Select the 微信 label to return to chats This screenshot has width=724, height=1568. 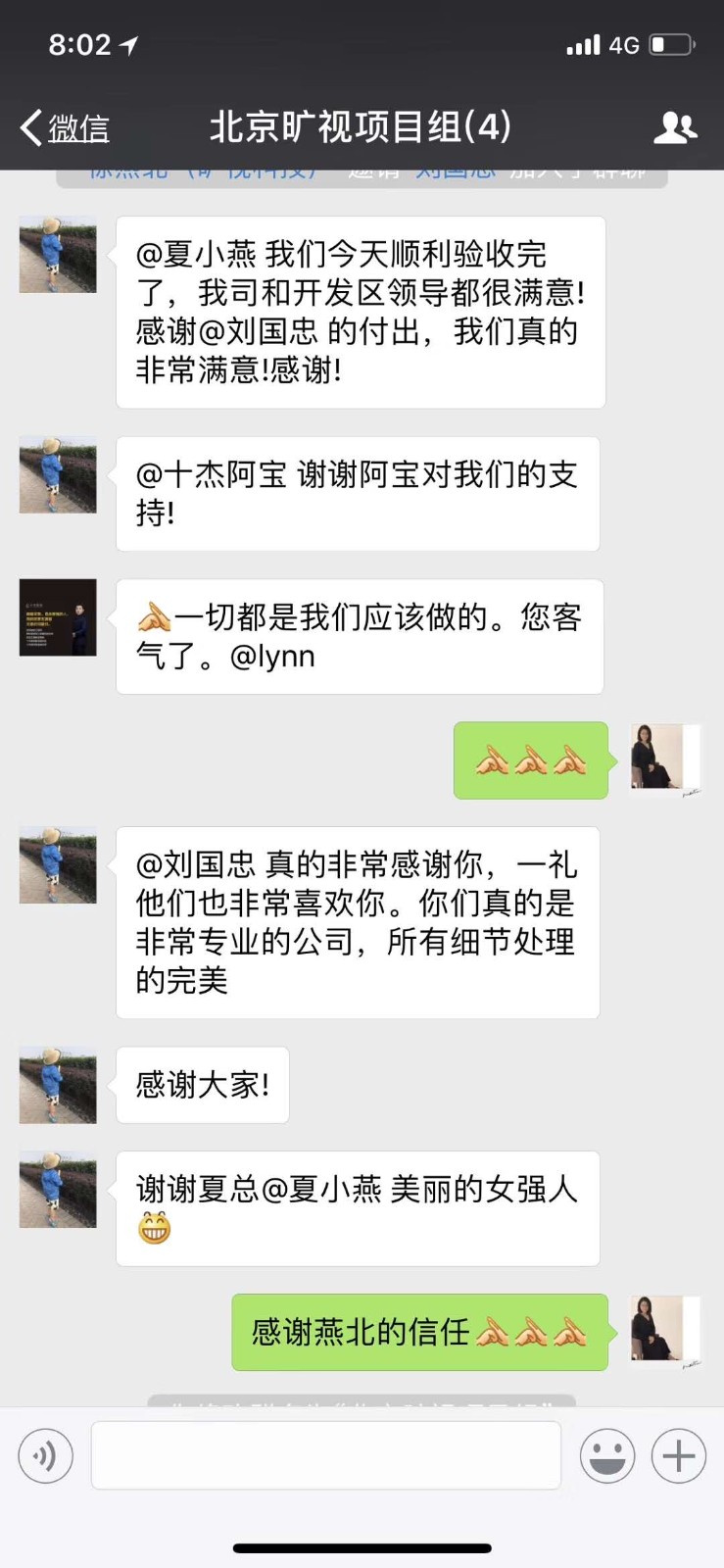[78, 128]
